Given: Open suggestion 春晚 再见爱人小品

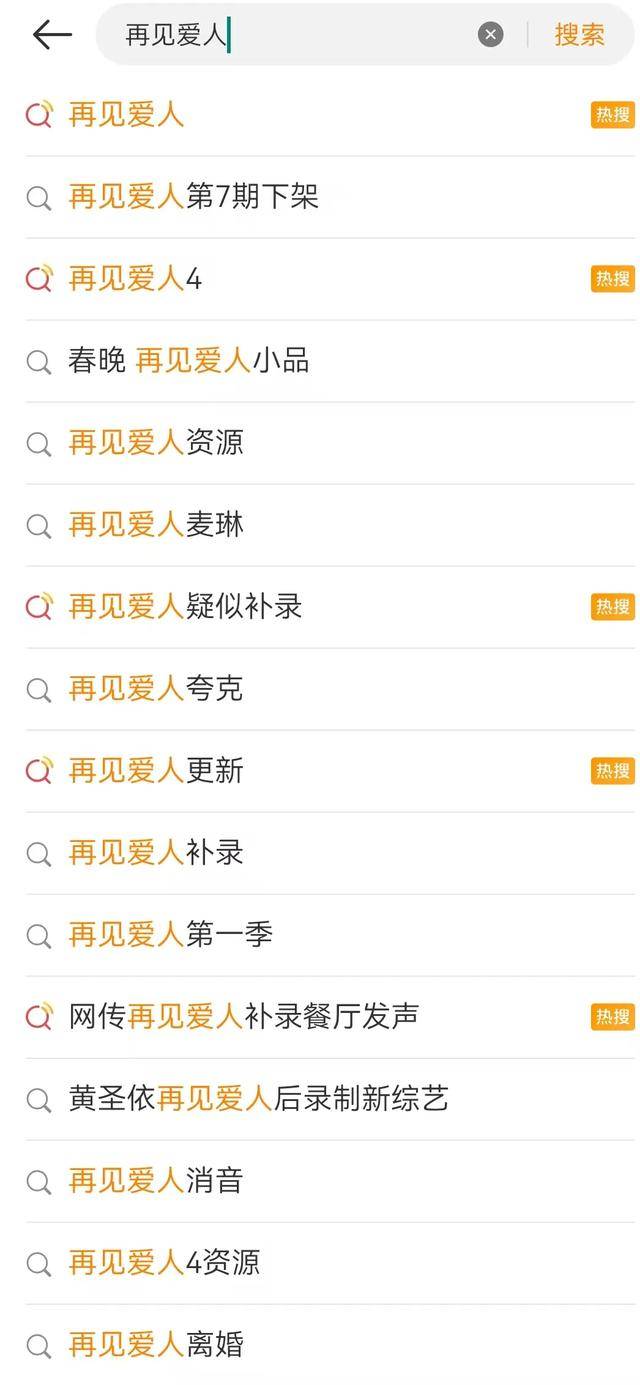Looking at the screenshot, I should point(330,361).
